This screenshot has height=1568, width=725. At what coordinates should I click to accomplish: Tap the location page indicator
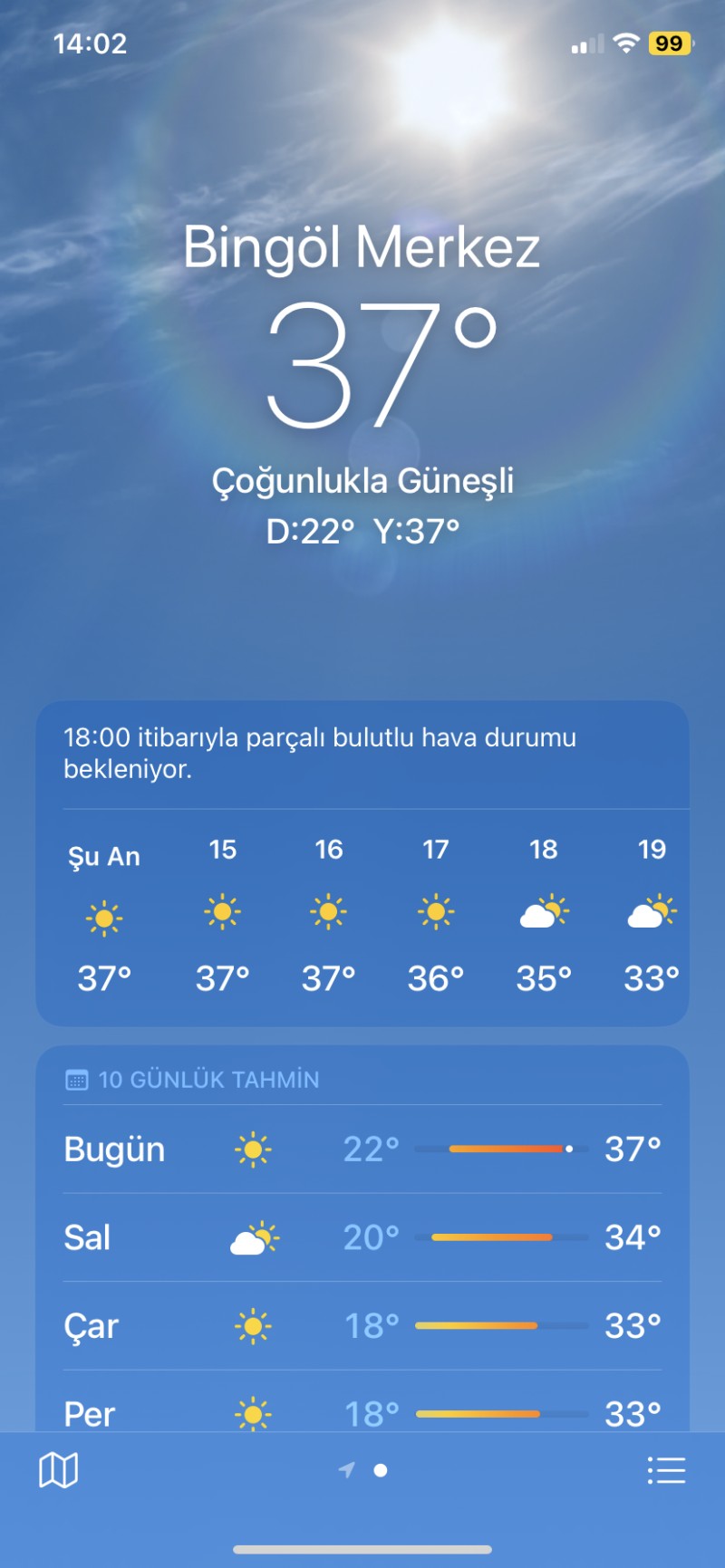[364, 1470]
